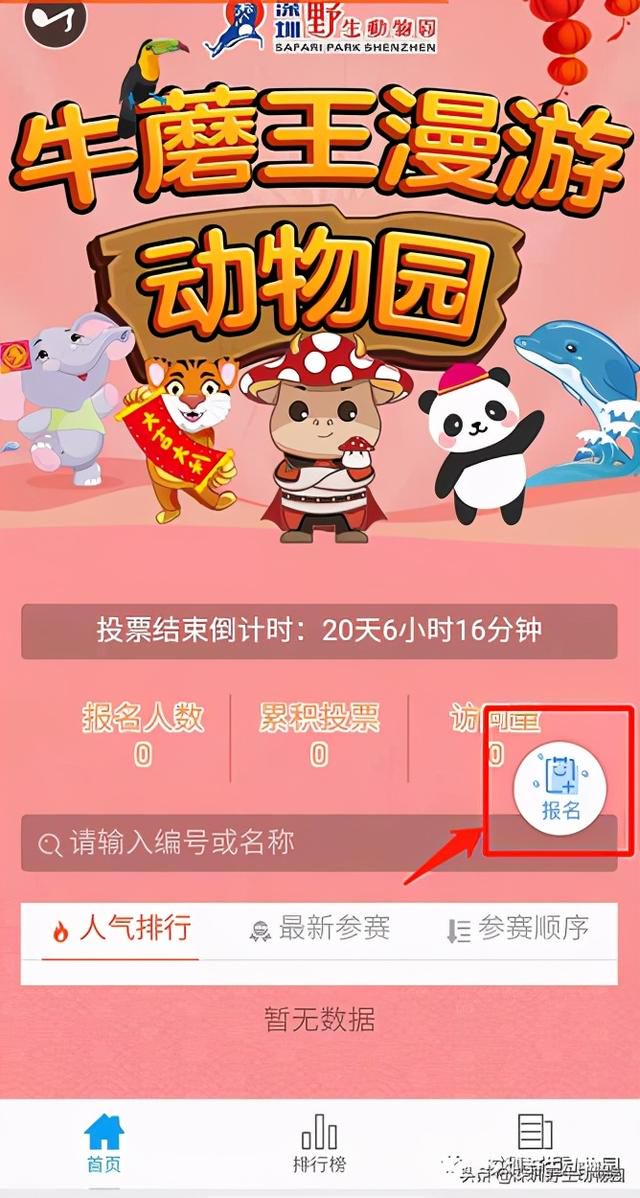Viewport: 640px width, 1198px height.
Task: Go to 首页 in bottom navigation
Action: pyautogui.click(x=103, y=1144)
